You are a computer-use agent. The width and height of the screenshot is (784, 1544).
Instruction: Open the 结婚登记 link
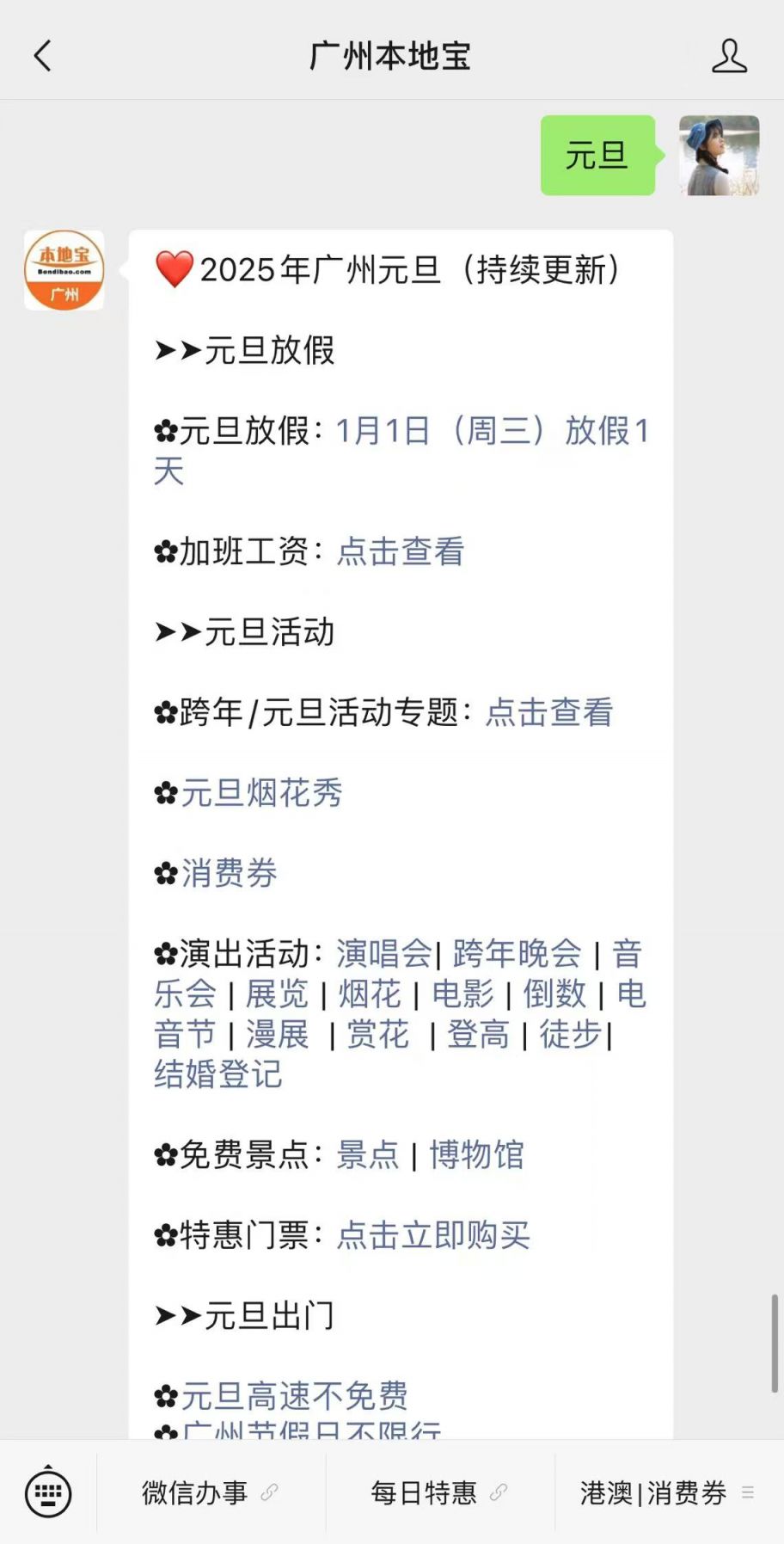coord(218,1074)
